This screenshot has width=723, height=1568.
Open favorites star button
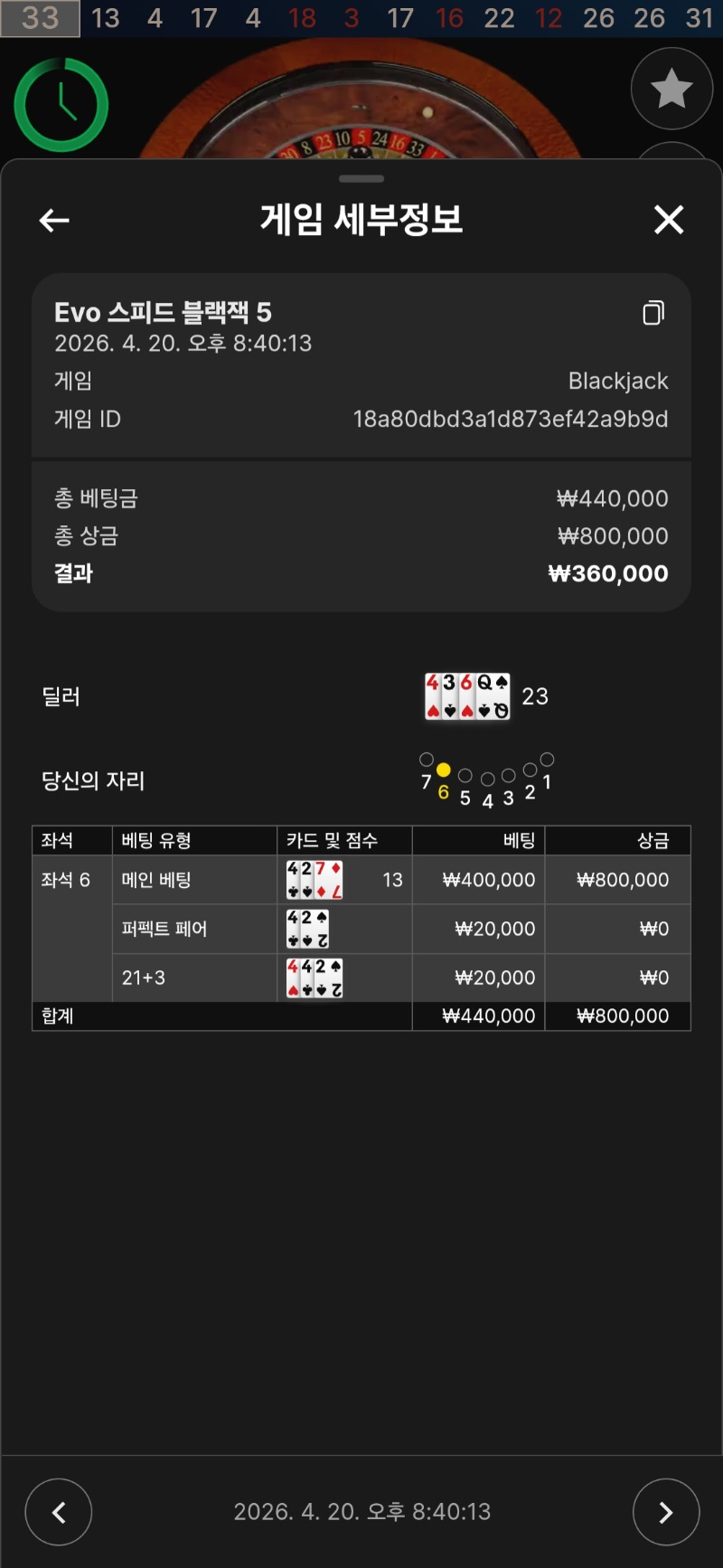coord(671,90)
